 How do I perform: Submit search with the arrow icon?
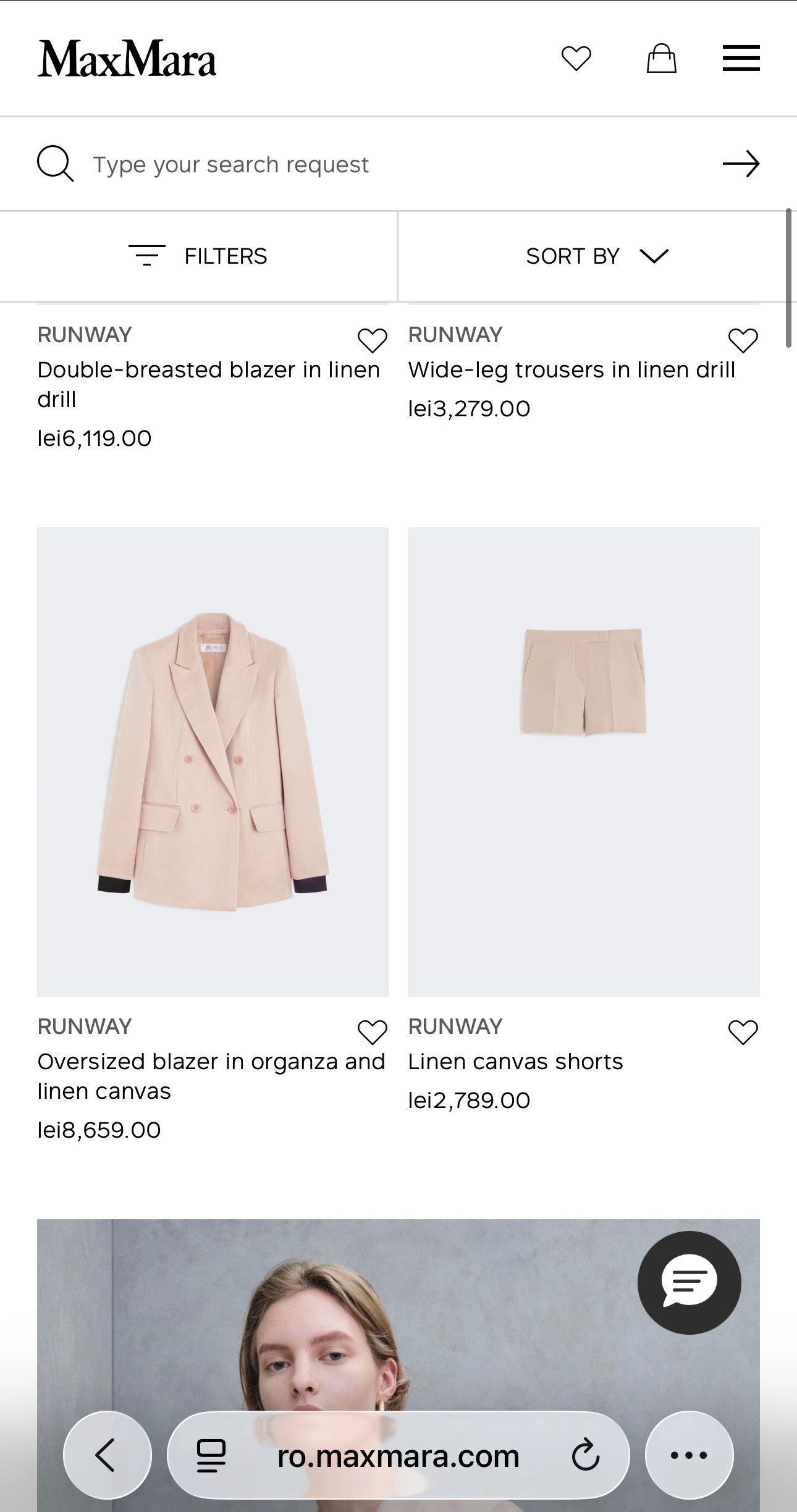click(741, 164)
